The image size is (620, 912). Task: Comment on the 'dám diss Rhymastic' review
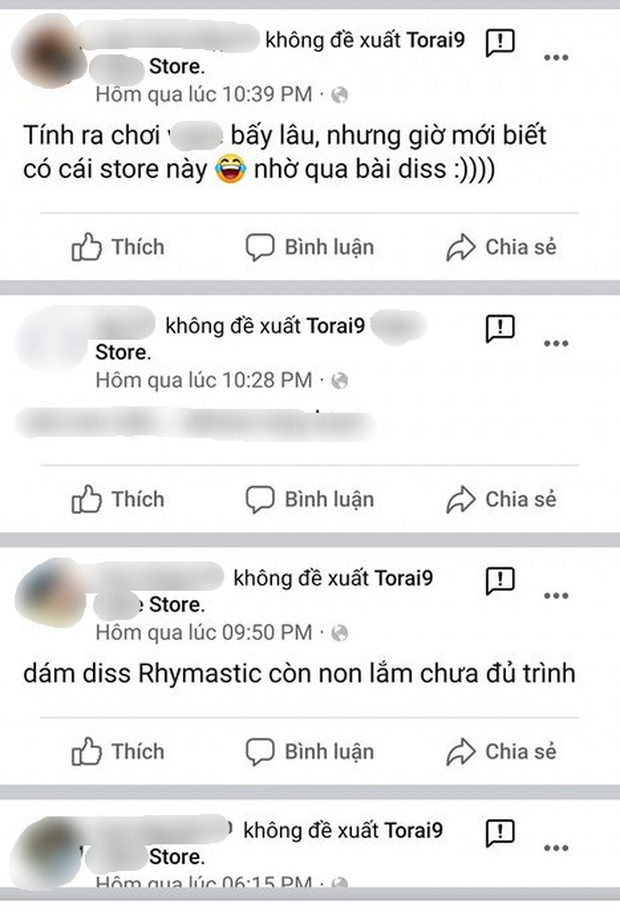(311, 751)
